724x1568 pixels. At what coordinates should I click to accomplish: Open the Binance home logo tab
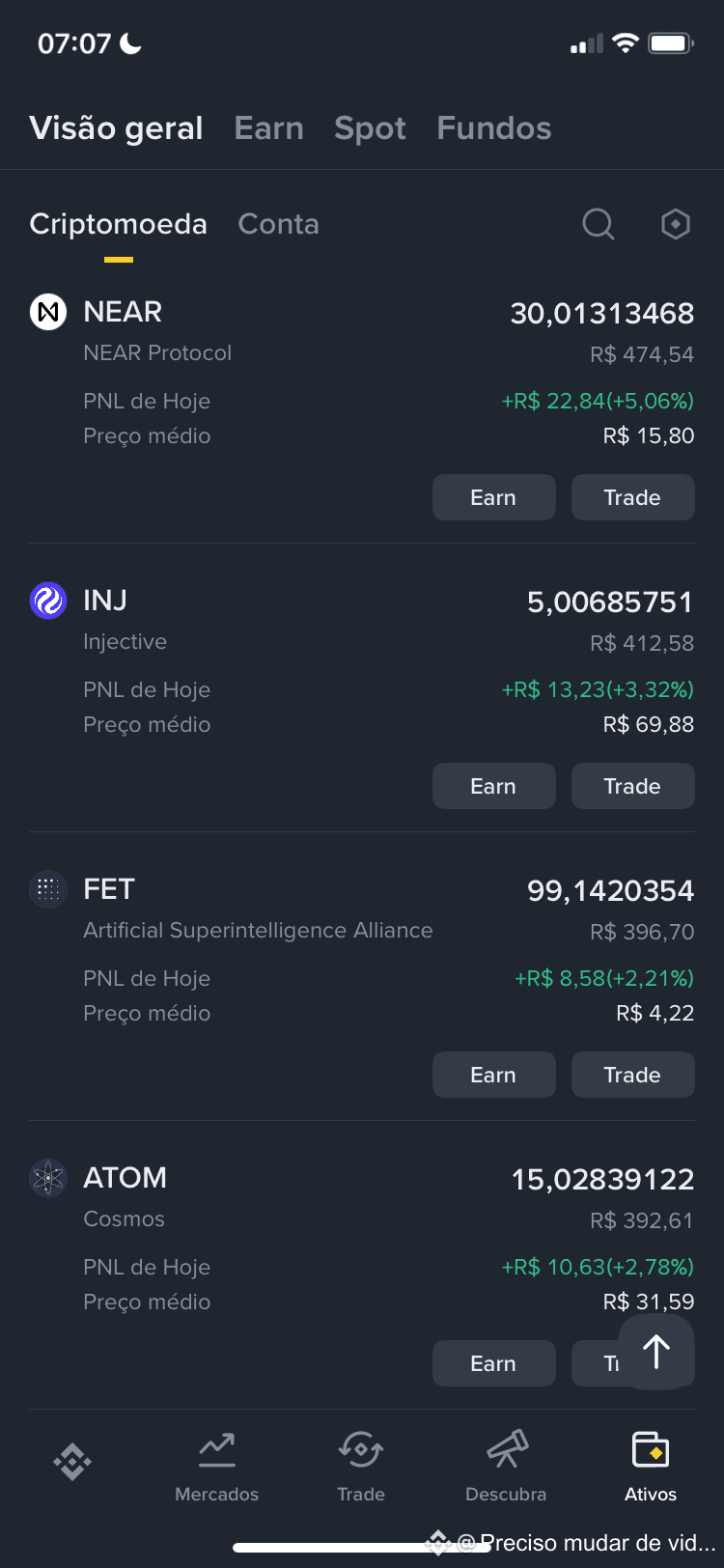(x=72, y=1462)
